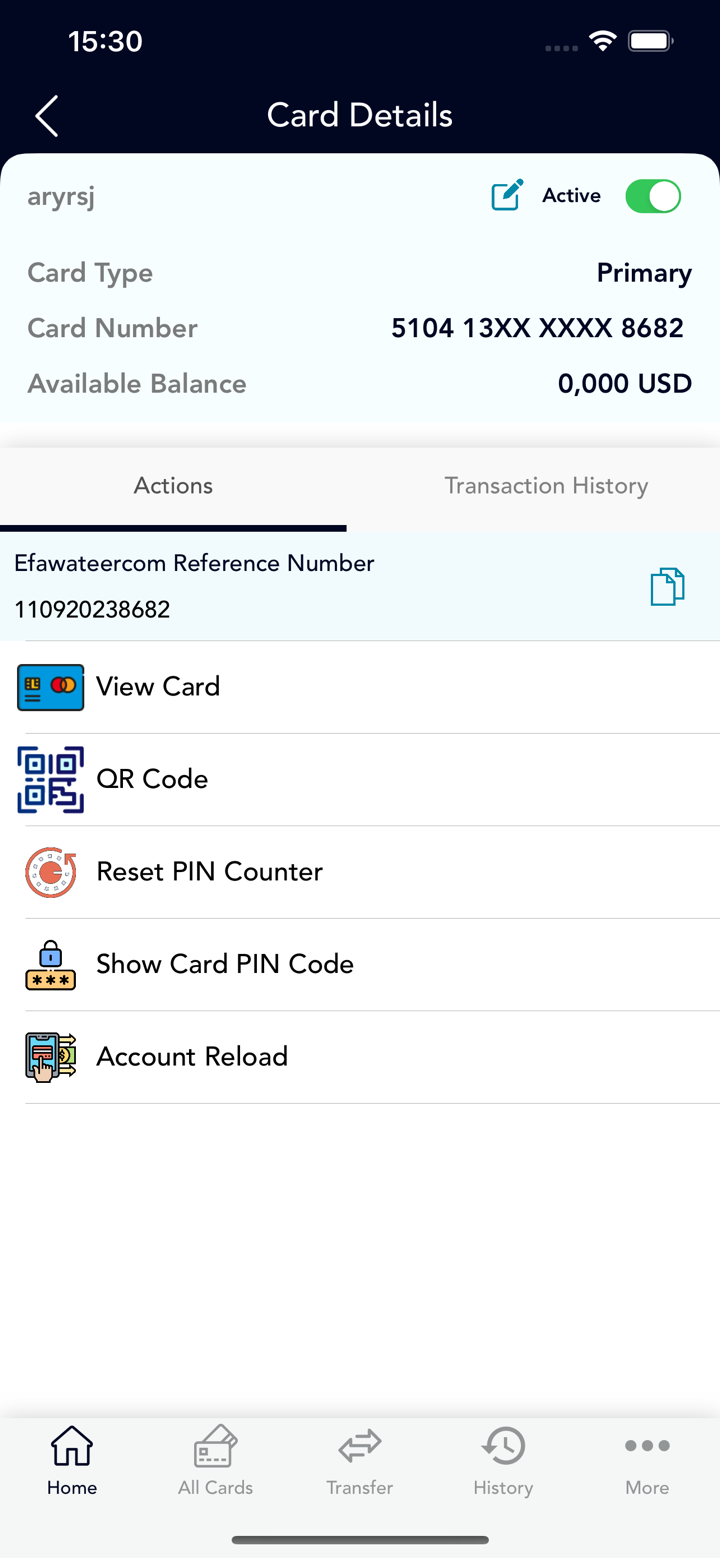Switch to the Transaction History tab
720x1558 pixels.
[x=546, y=486]
